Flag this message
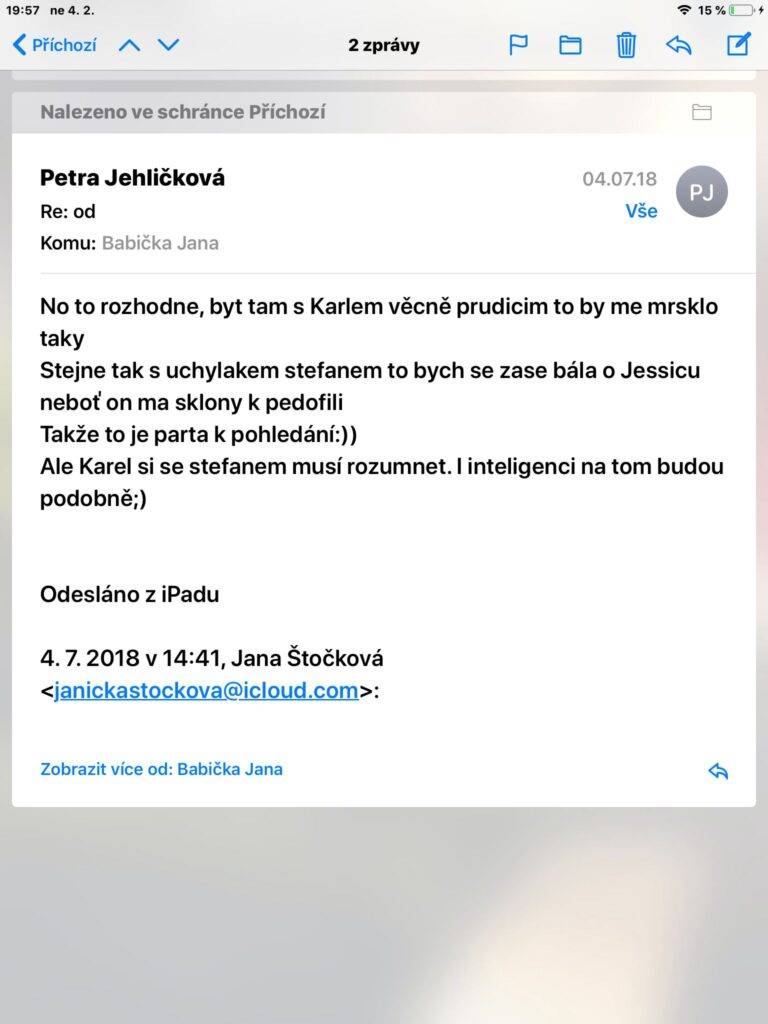The height and width of the screenshot is (1024, 768). click(x=518, y=45)
